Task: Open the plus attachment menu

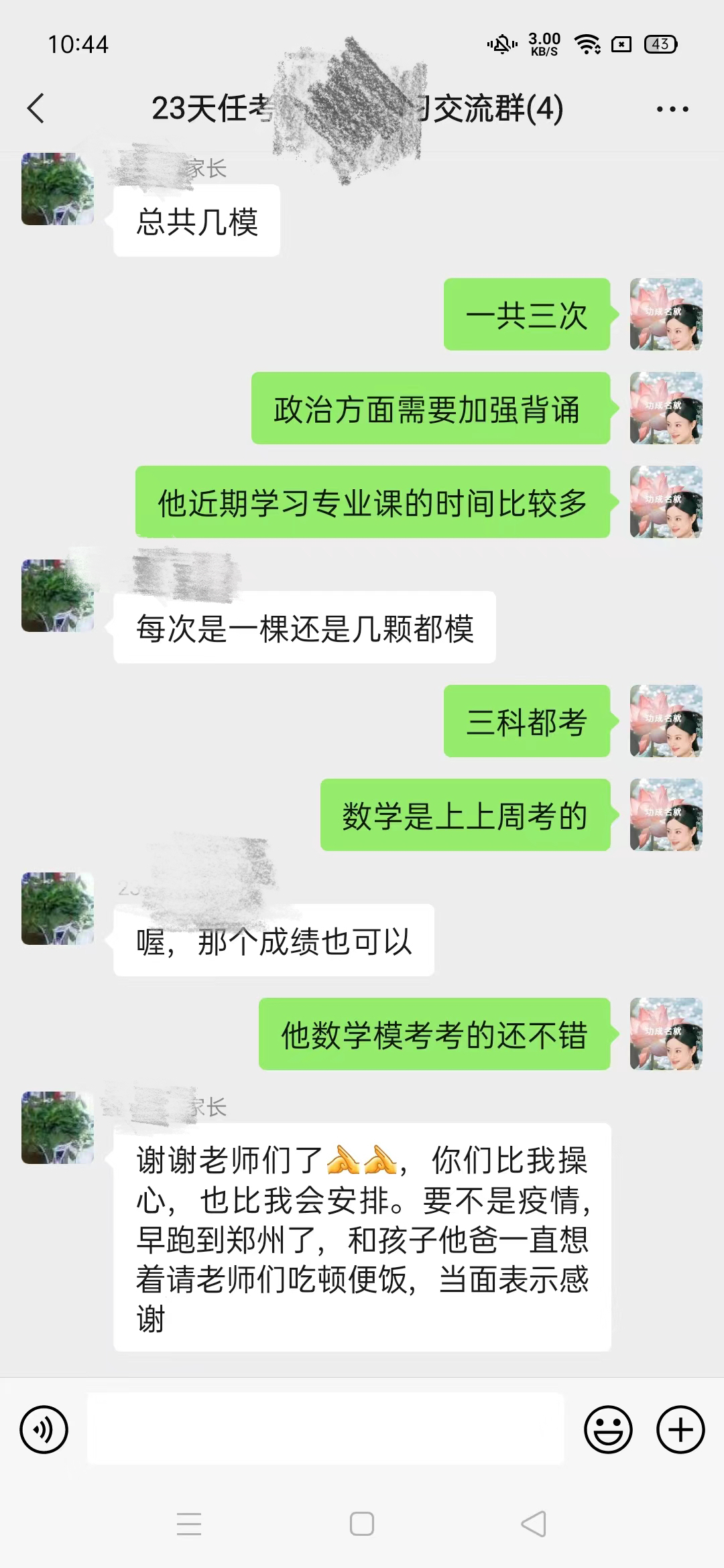Action: coord(680,1430)
